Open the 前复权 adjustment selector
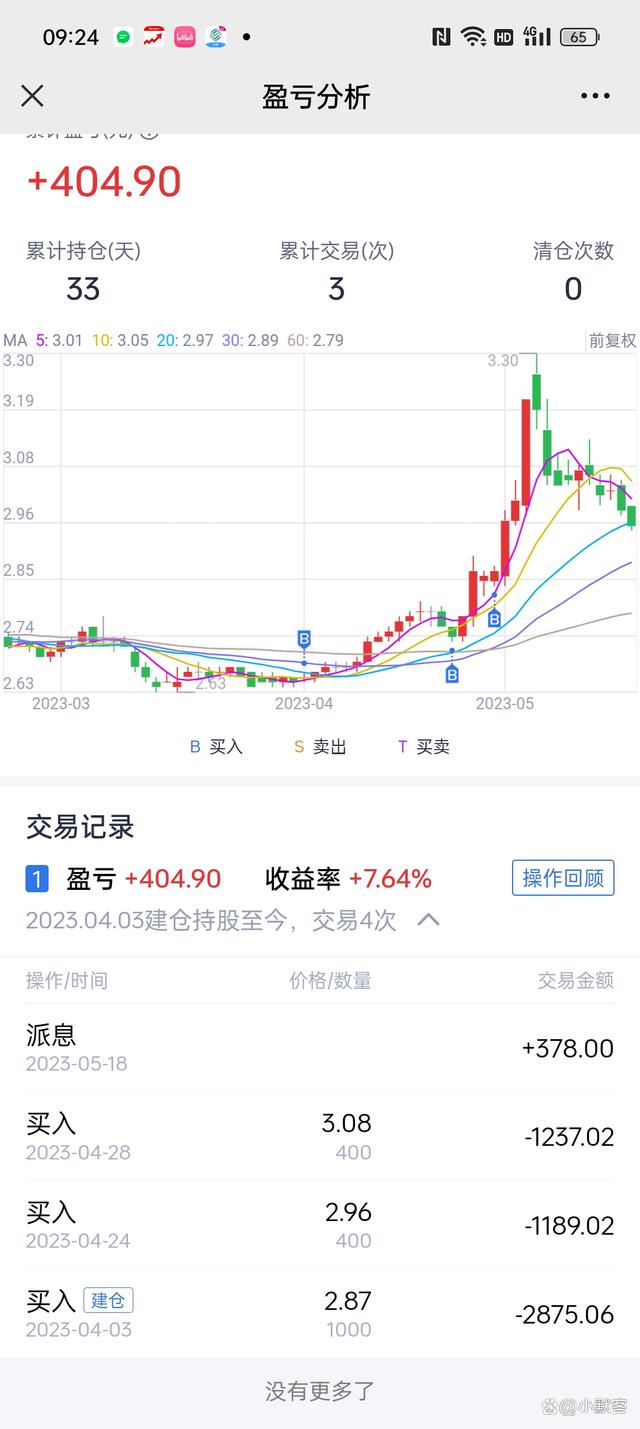 pos(611,341)
